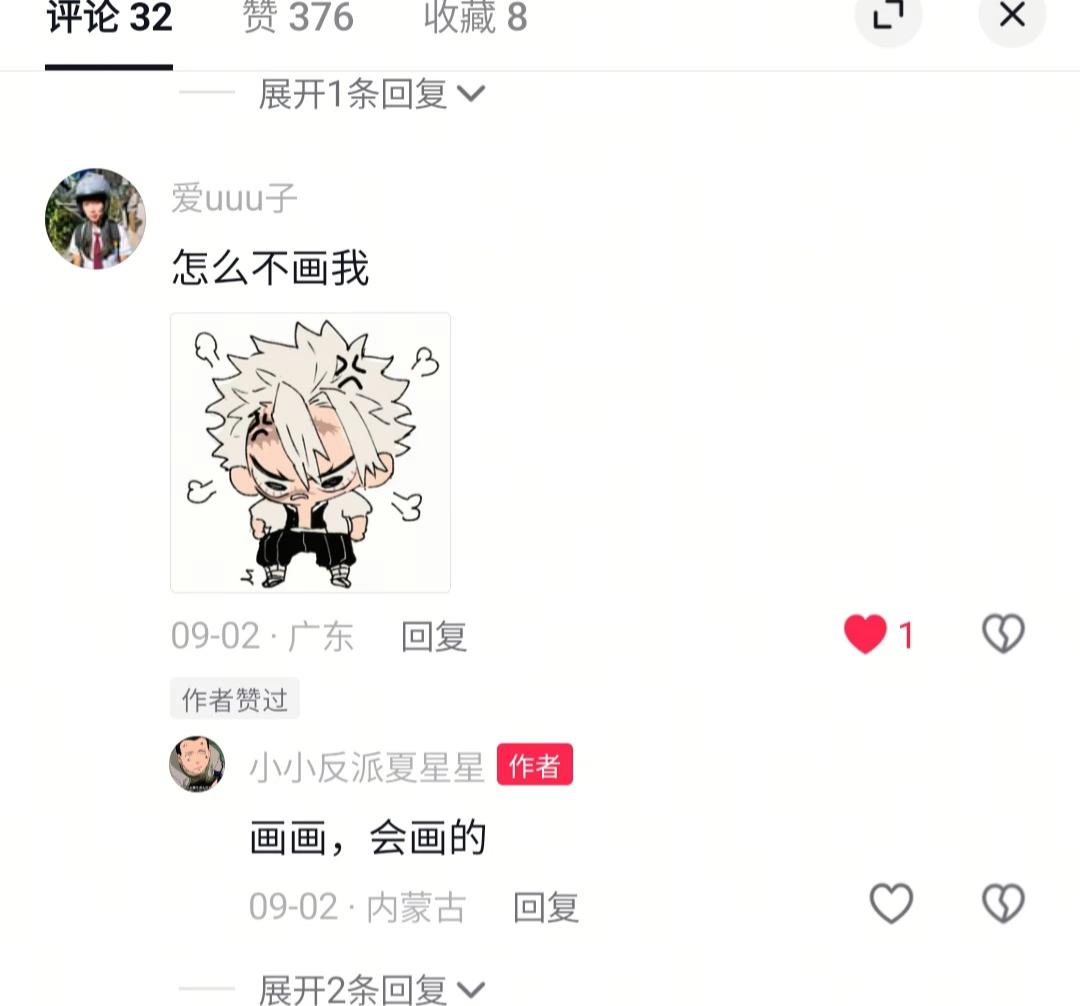This screenshot has height=1006, width=1080.
Task: Expand 展开1条回复 replies
Action: [370, 95]
